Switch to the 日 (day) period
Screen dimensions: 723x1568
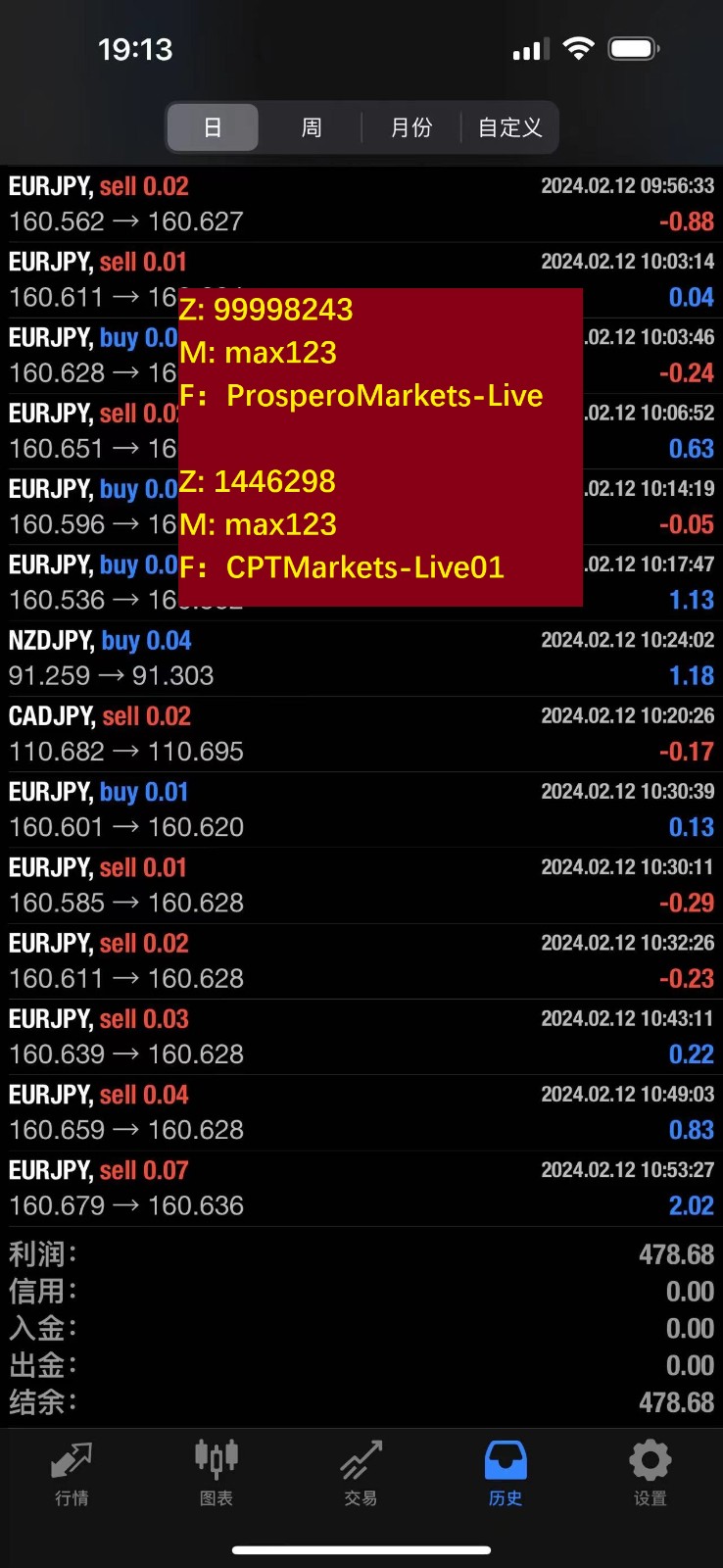coord(213,127)
